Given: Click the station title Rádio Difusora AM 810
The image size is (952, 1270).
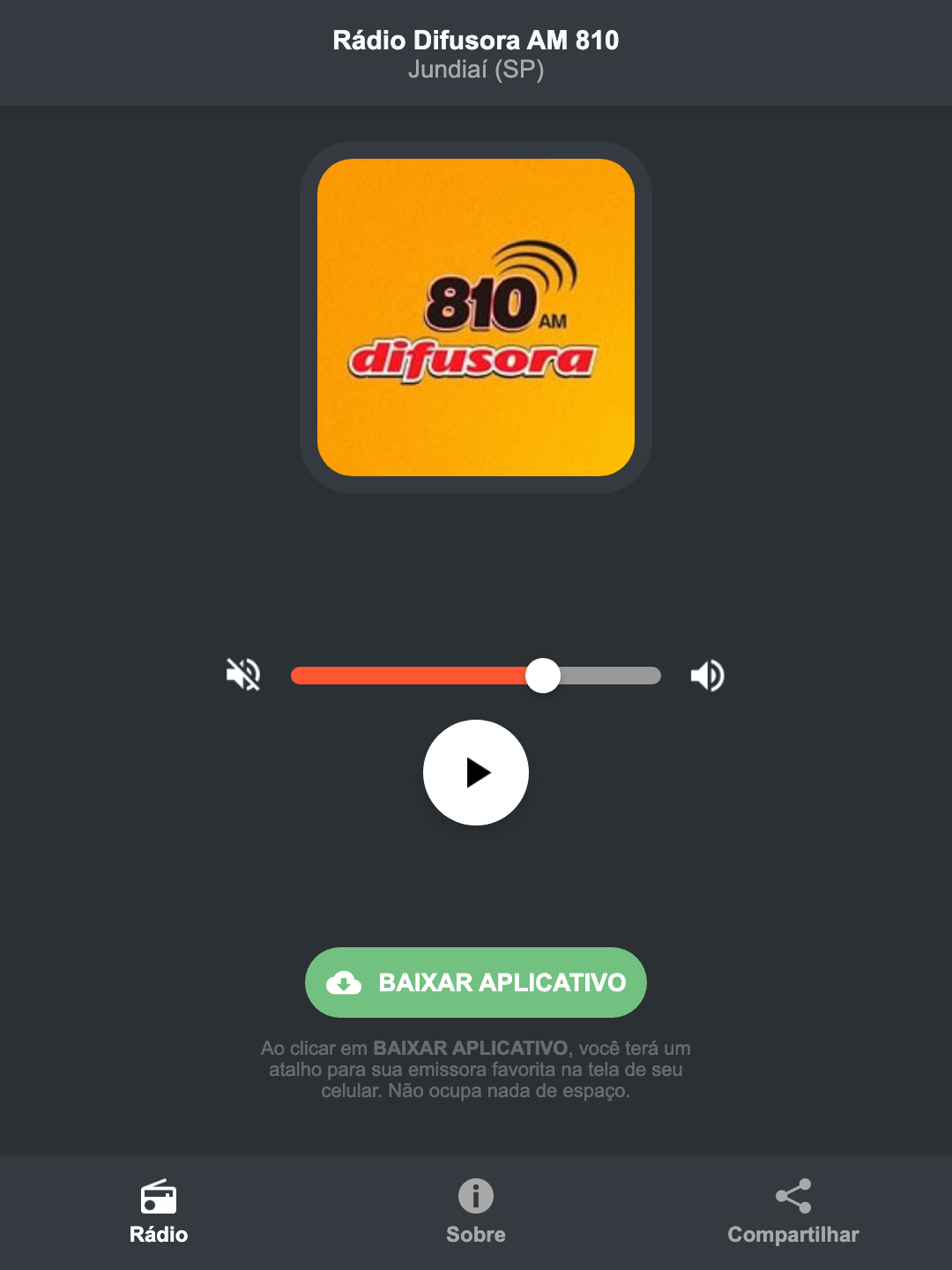Looking at the screenshot, I should click(476, 40).
